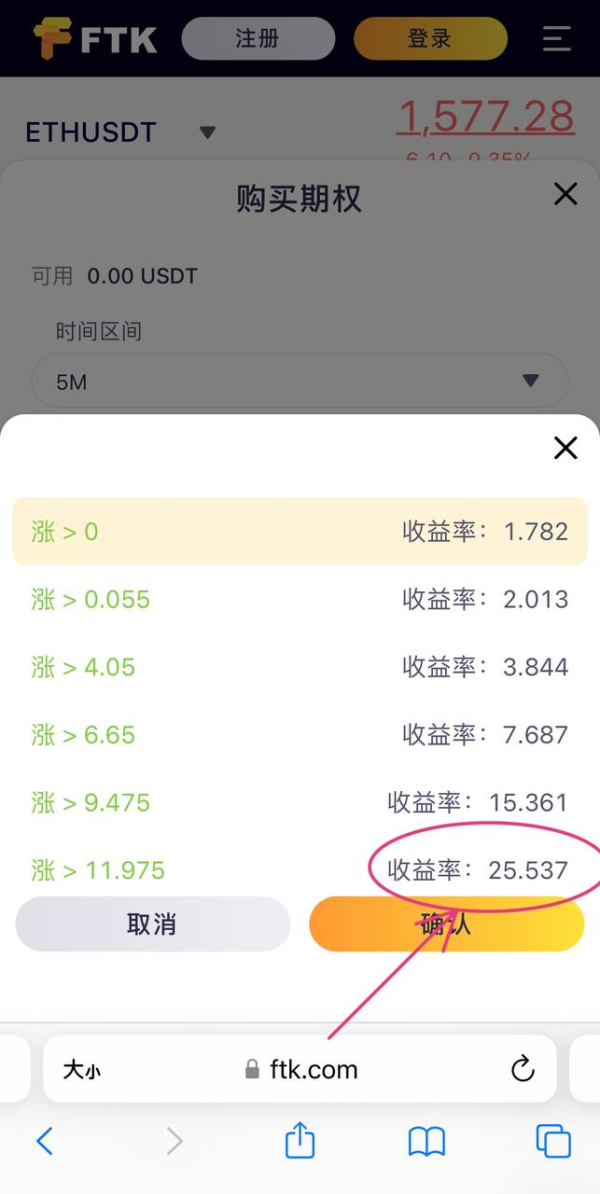Choose the 涨 > 4.05 option
The width and height of the screenshot is (600, 1194).
[x=300, y=667]
